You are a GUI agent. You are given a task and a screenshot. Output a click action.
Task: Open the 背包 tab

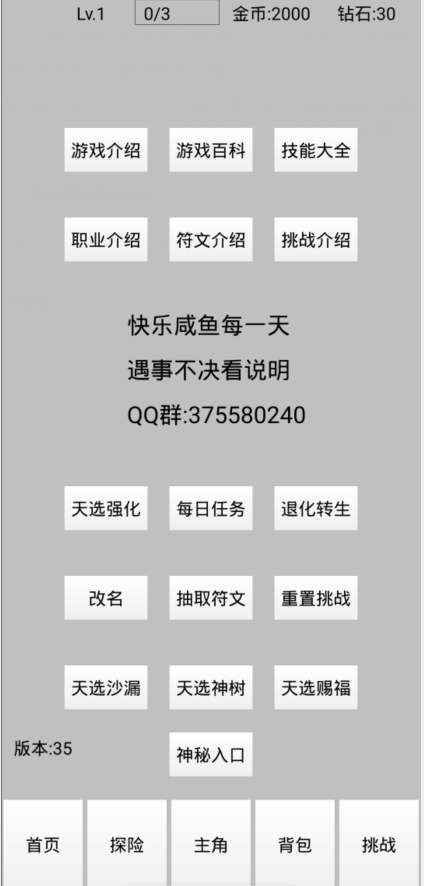(295, 844)
